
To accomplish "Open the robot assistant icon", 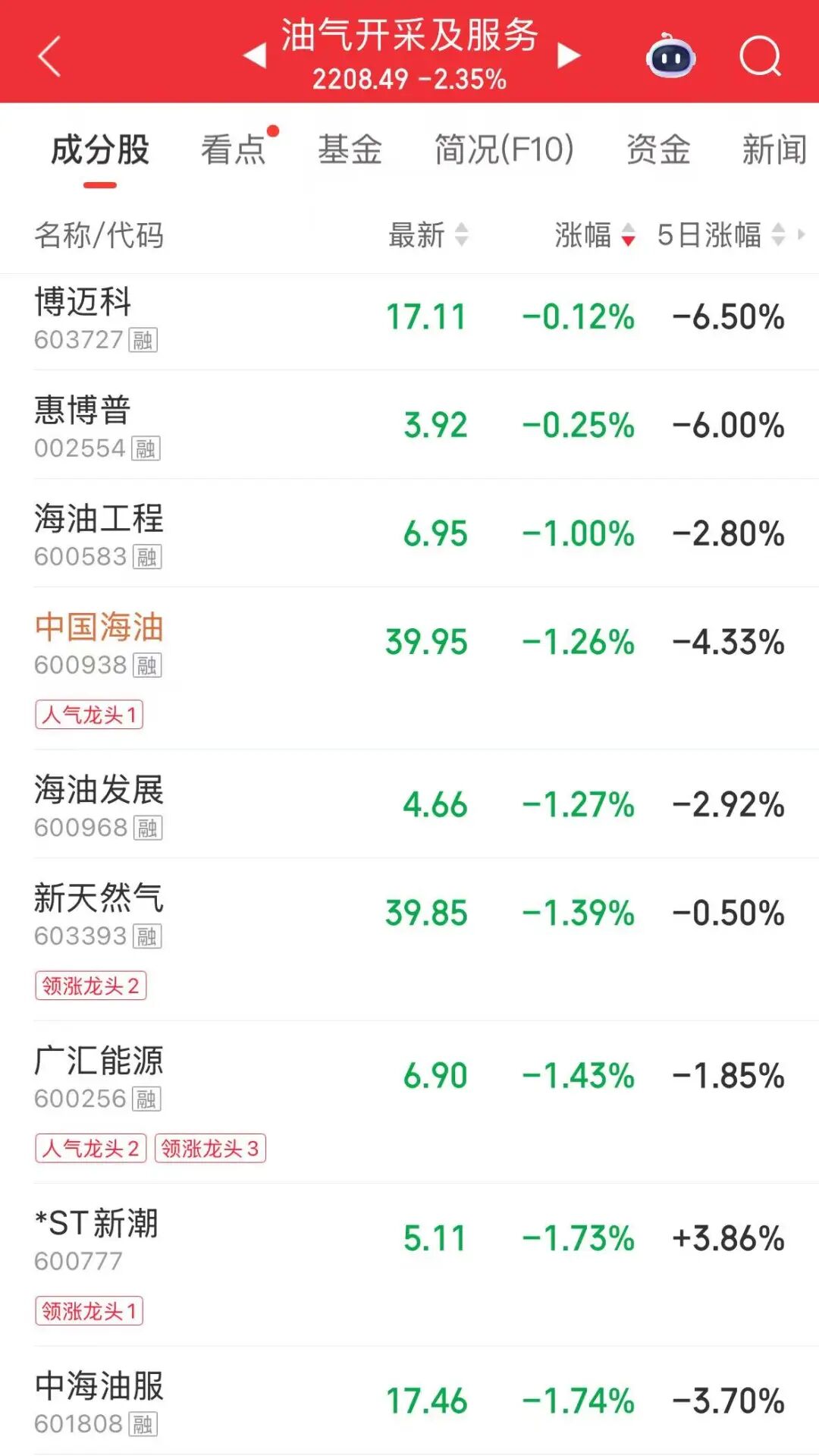I will [x=670, y=57].
